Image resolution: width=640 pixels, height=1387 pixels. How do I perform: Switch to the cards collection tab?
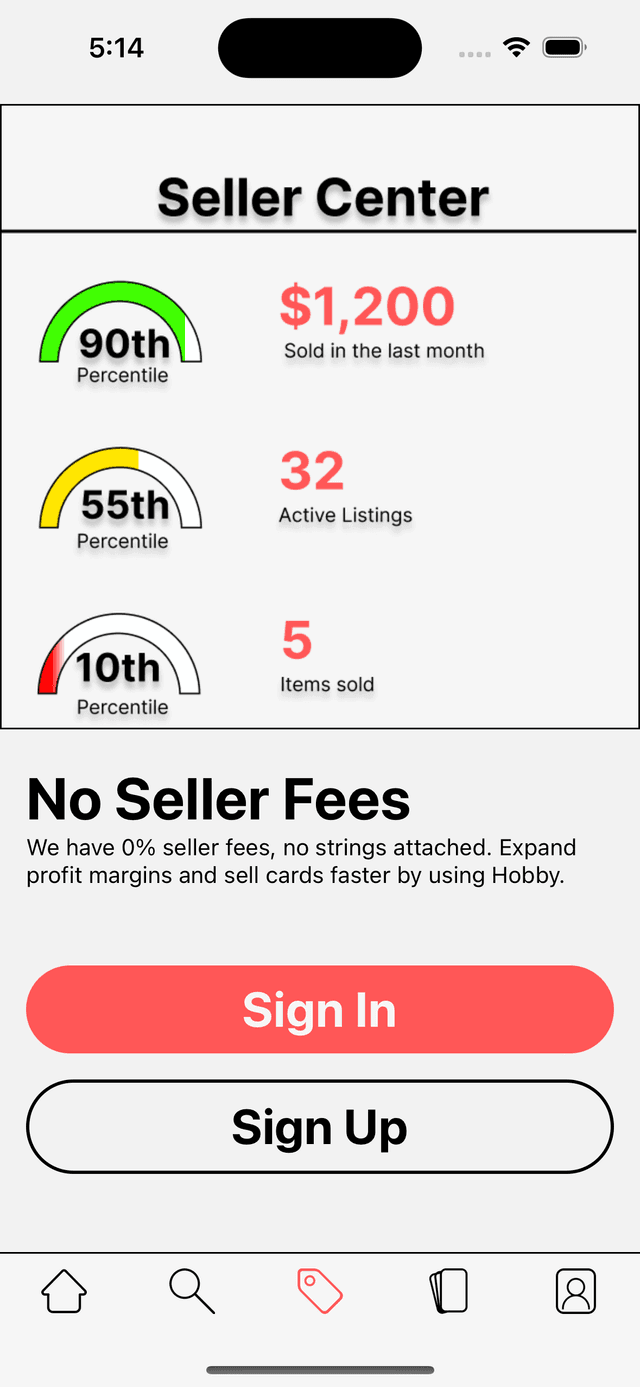point(448,1291)
